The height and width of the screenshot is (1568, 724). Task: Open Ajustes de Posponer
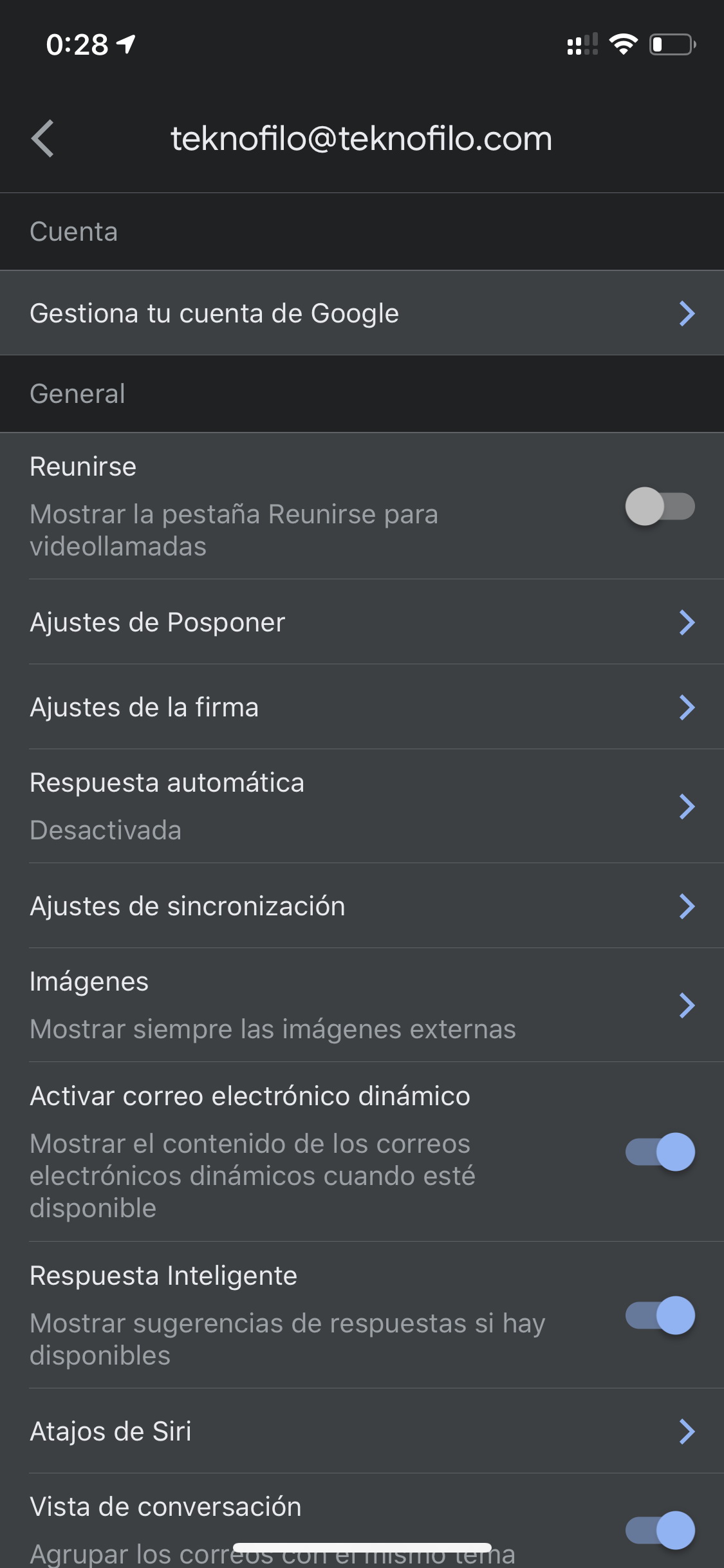click(x=362, y=622)
